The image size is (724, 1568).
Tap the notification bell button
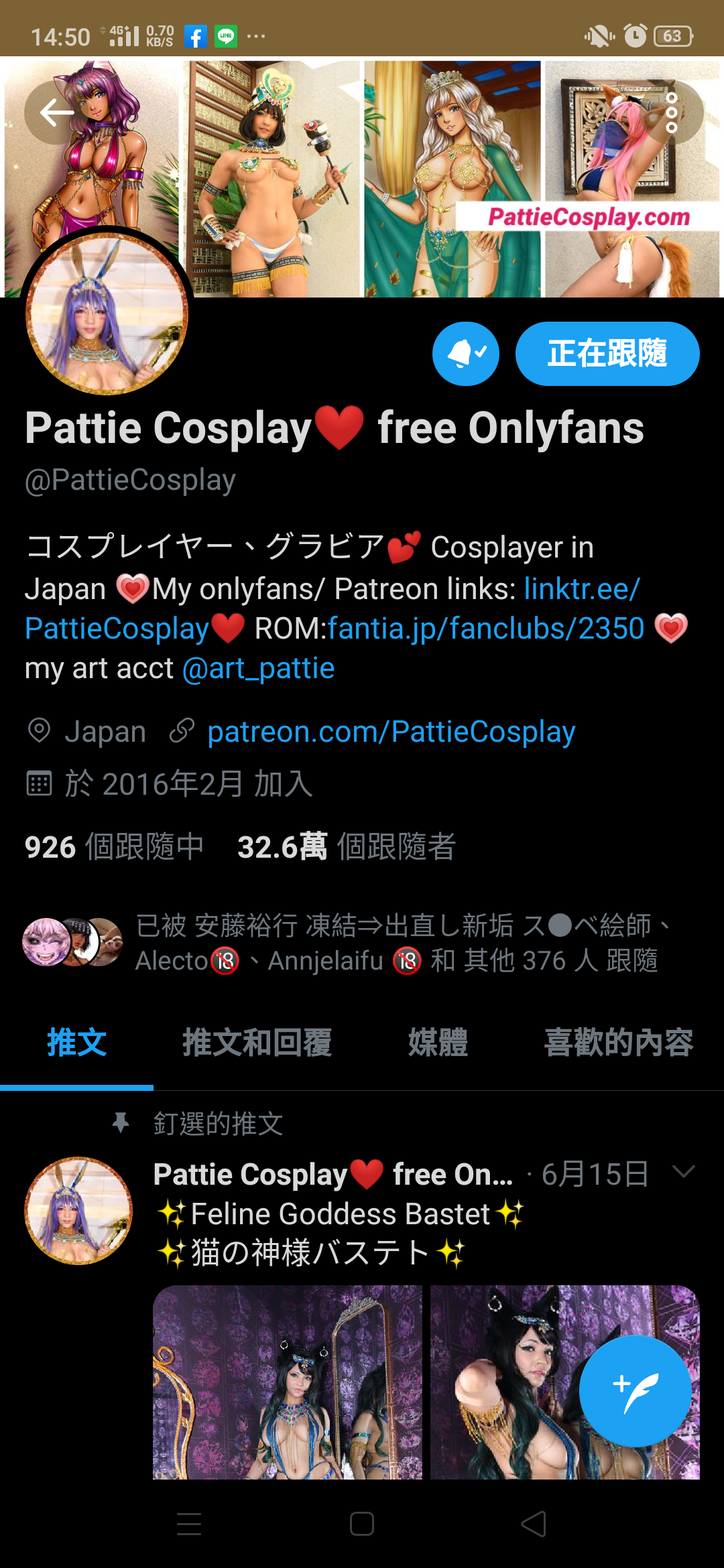pos(466,354)
